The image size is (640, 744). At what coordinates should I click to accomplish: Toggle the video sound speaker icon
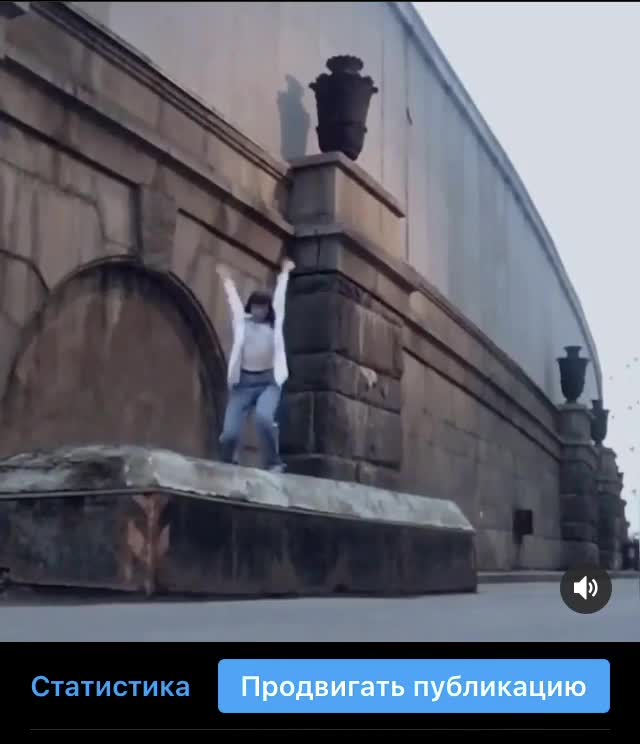(x=585, y=588)
